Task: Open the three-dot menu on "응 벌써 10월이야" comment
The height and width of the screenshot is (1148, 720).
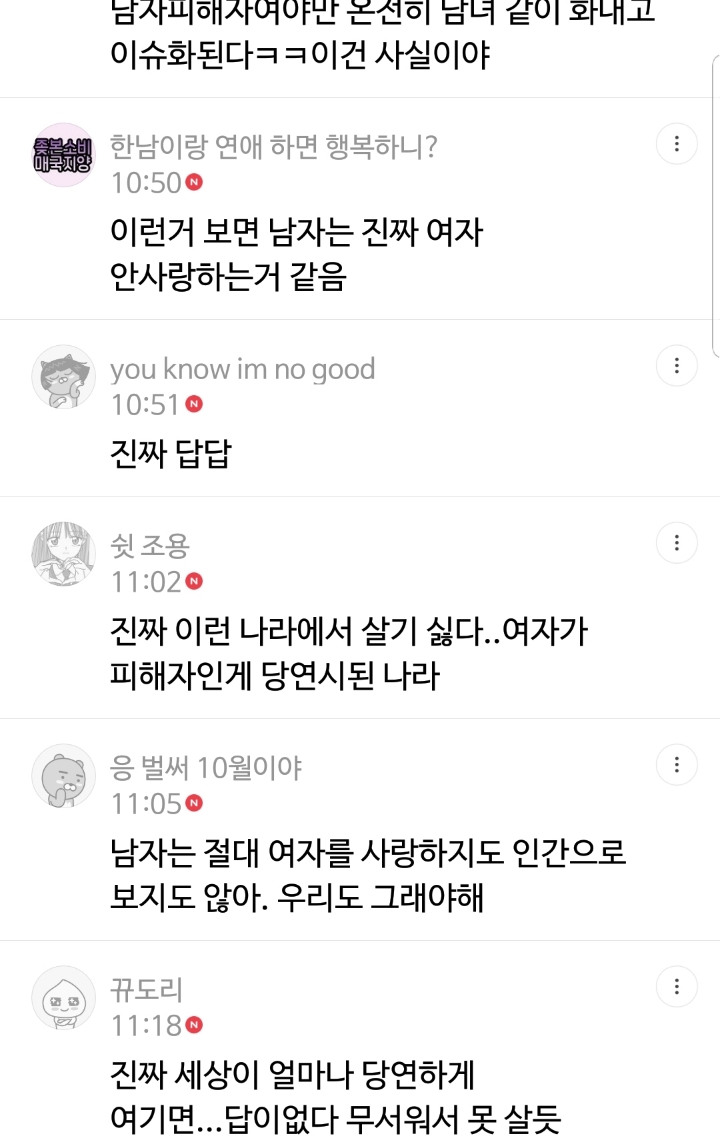Action: coord(677,765)
